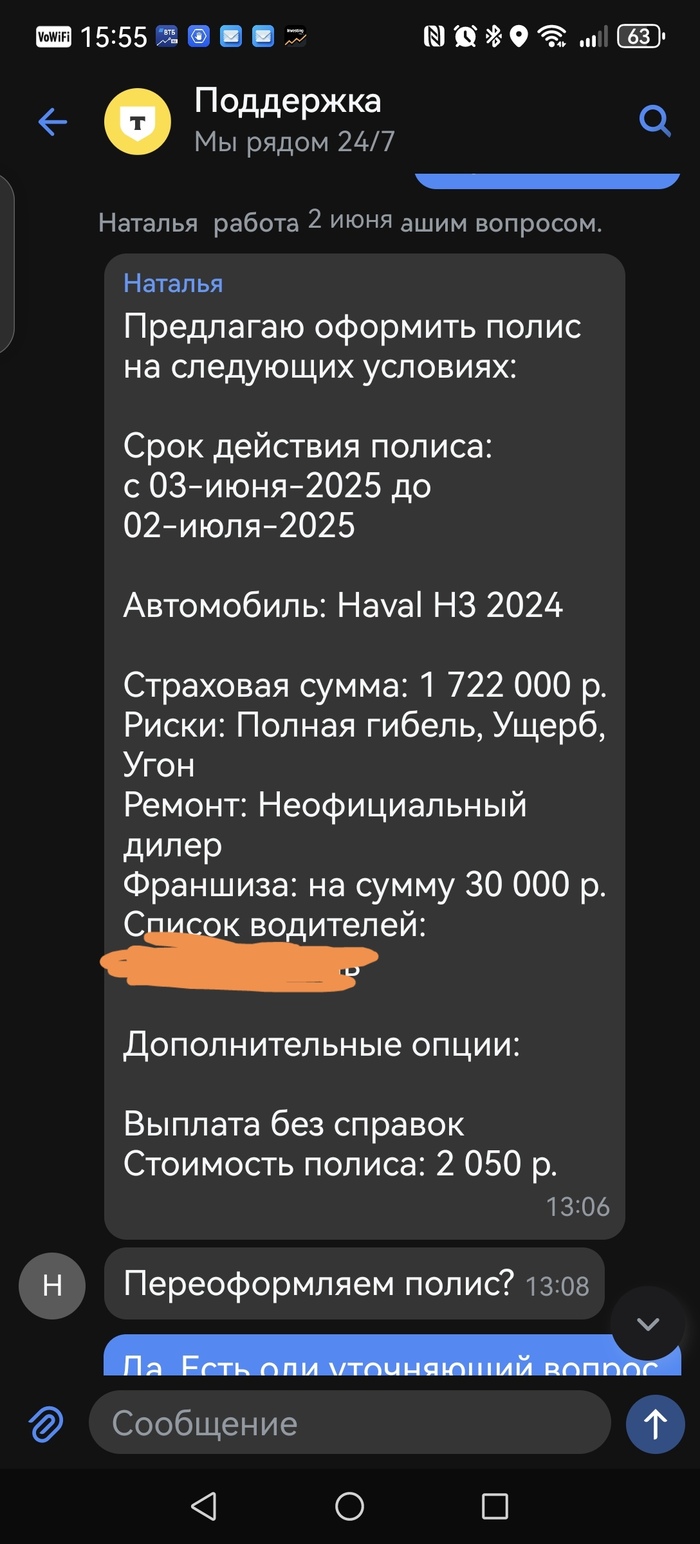This screenshot has height=1544, width=700.
Task: Tap the system home button
Action: [x=349, y=1506]
